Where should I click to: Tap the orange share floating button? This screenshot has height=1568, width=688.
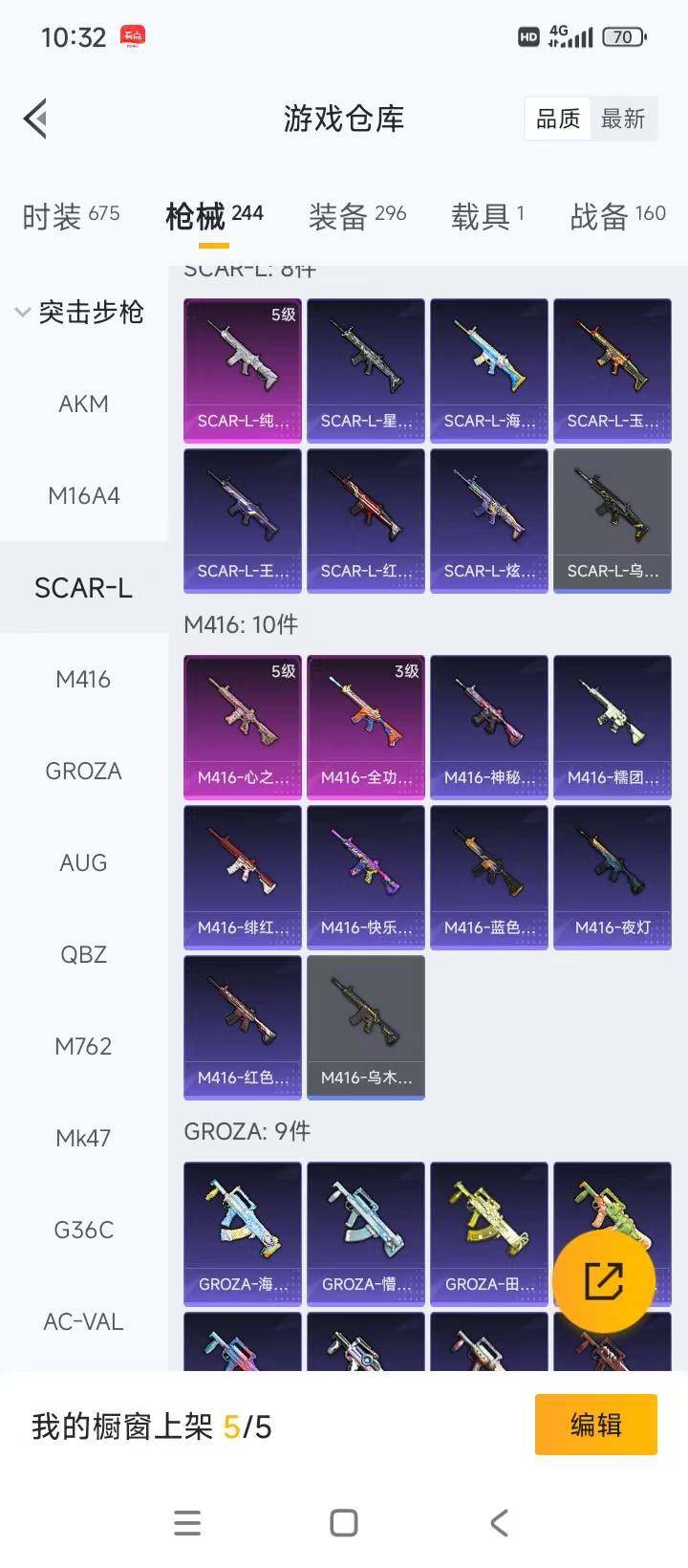(x=604, y=1281)
